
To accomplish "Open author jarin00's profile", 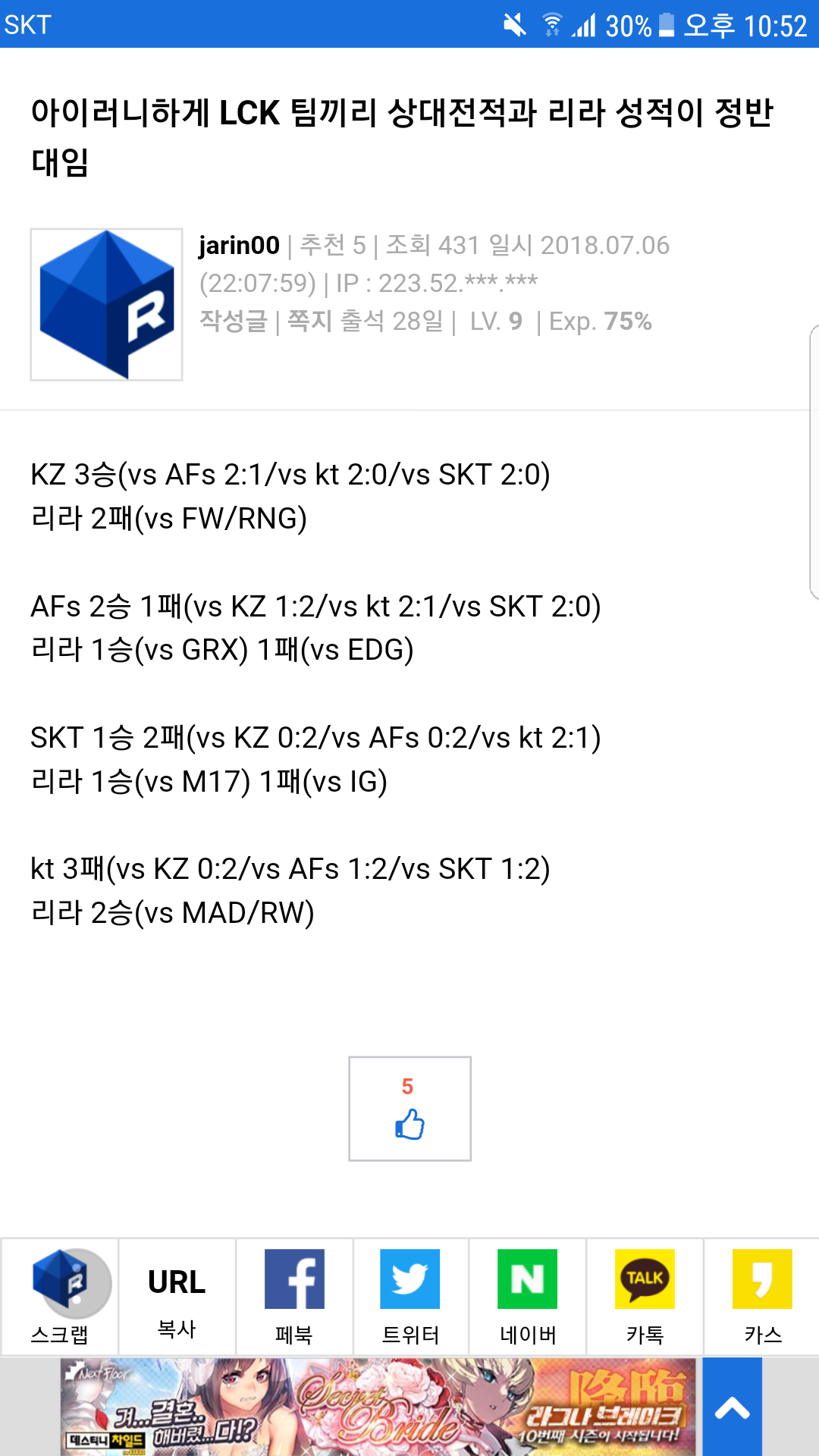I will pyautogui.click(x=239, y=245).
